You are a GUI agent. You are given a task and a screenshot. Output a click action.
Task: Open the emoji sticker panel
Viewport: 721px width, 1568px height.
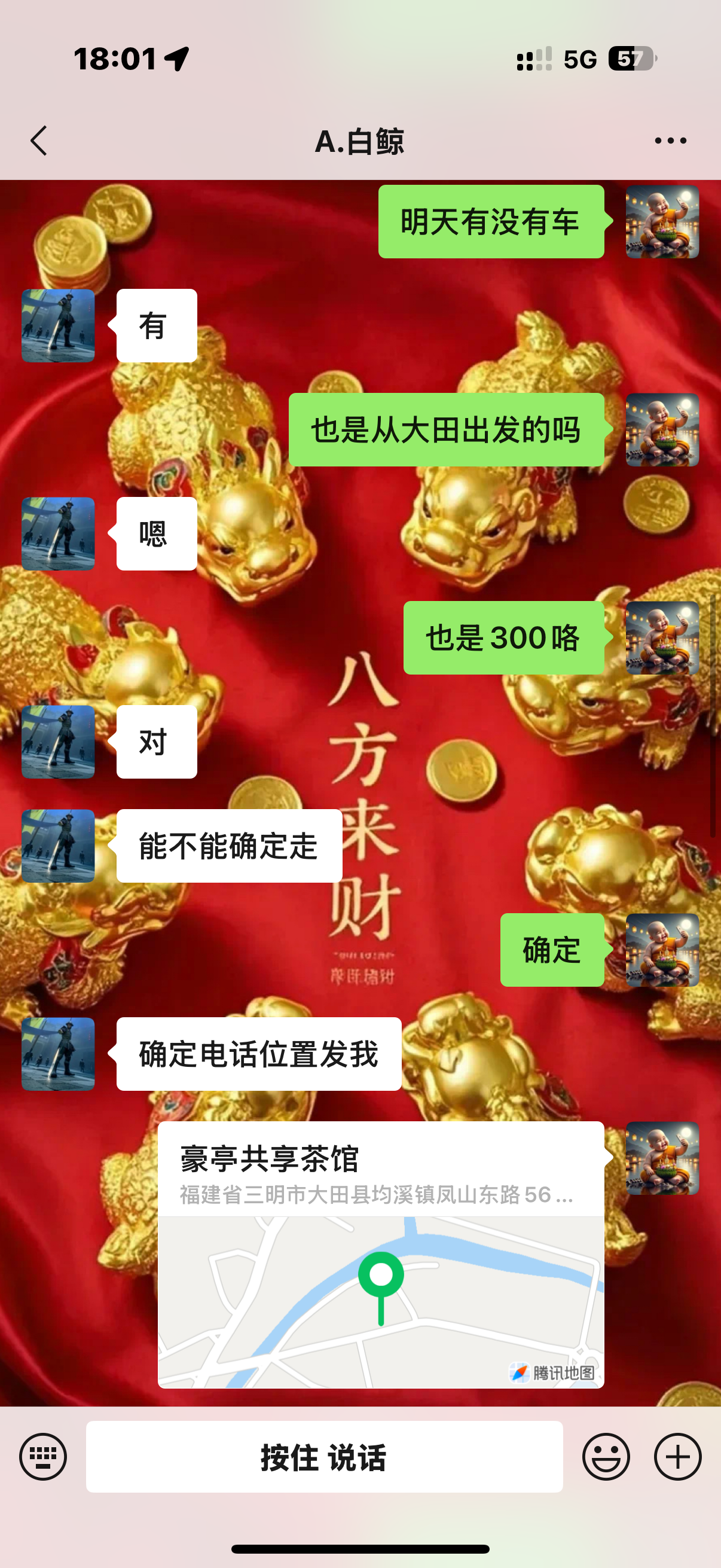(x=606, y=1457)
